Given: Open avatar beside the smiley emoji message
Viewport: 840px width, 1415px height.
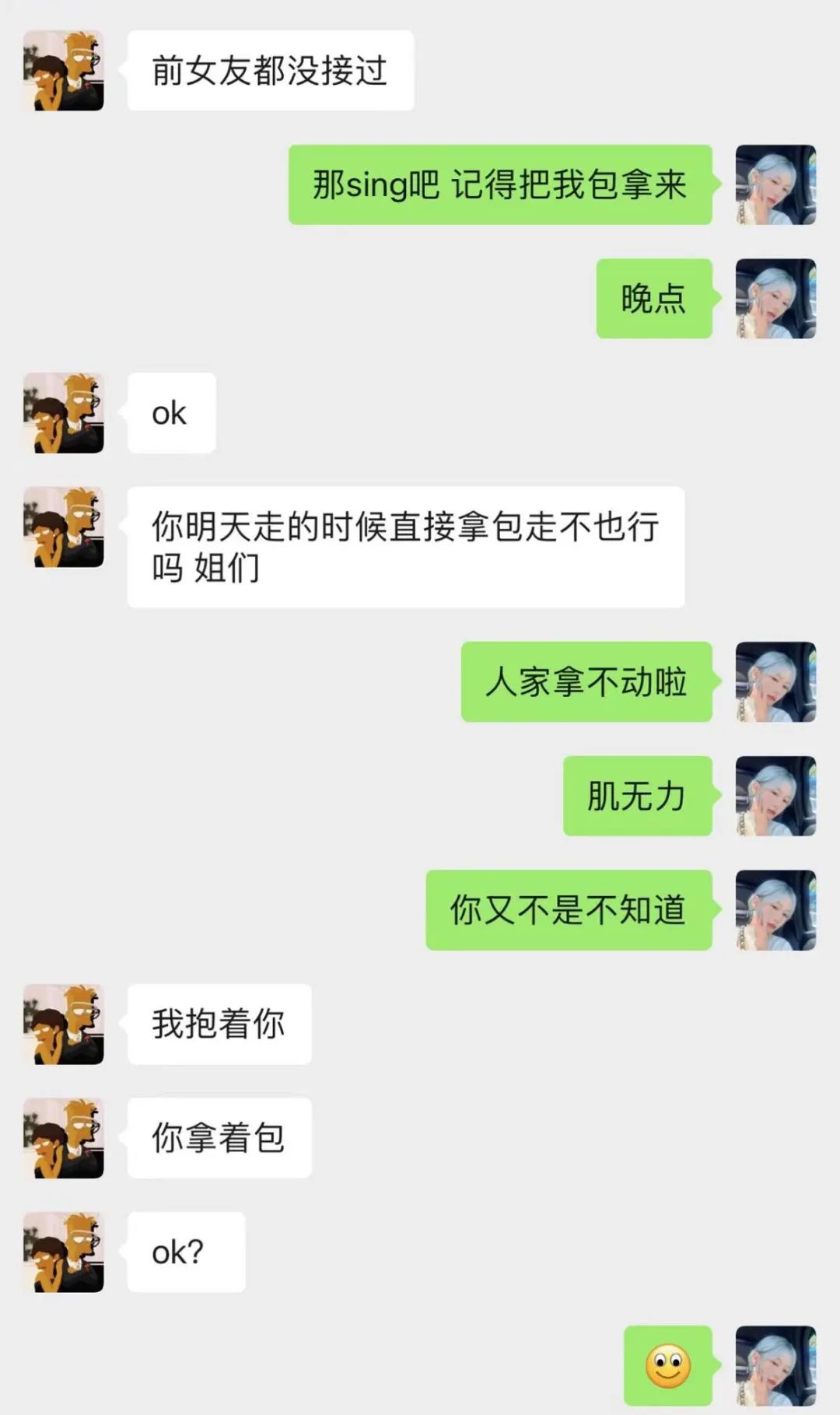Looking at the screenshot, I should pos(775,1366).
